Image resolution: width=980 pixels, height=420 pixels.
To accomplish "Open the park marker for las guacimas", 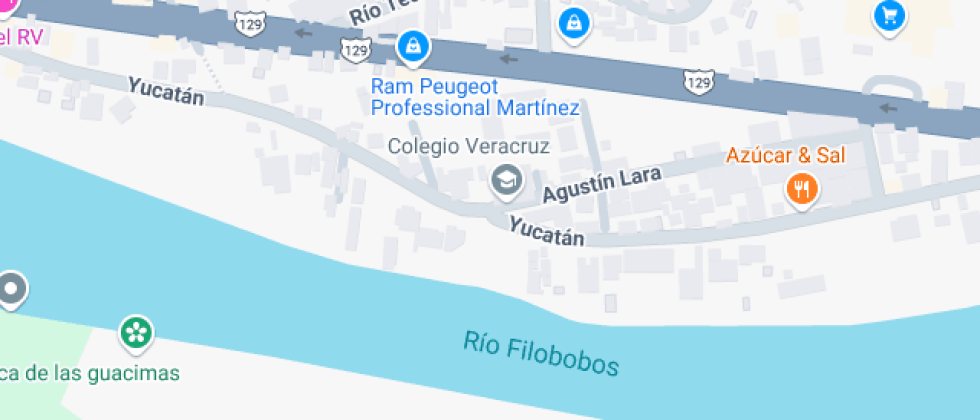I will 136,332.
